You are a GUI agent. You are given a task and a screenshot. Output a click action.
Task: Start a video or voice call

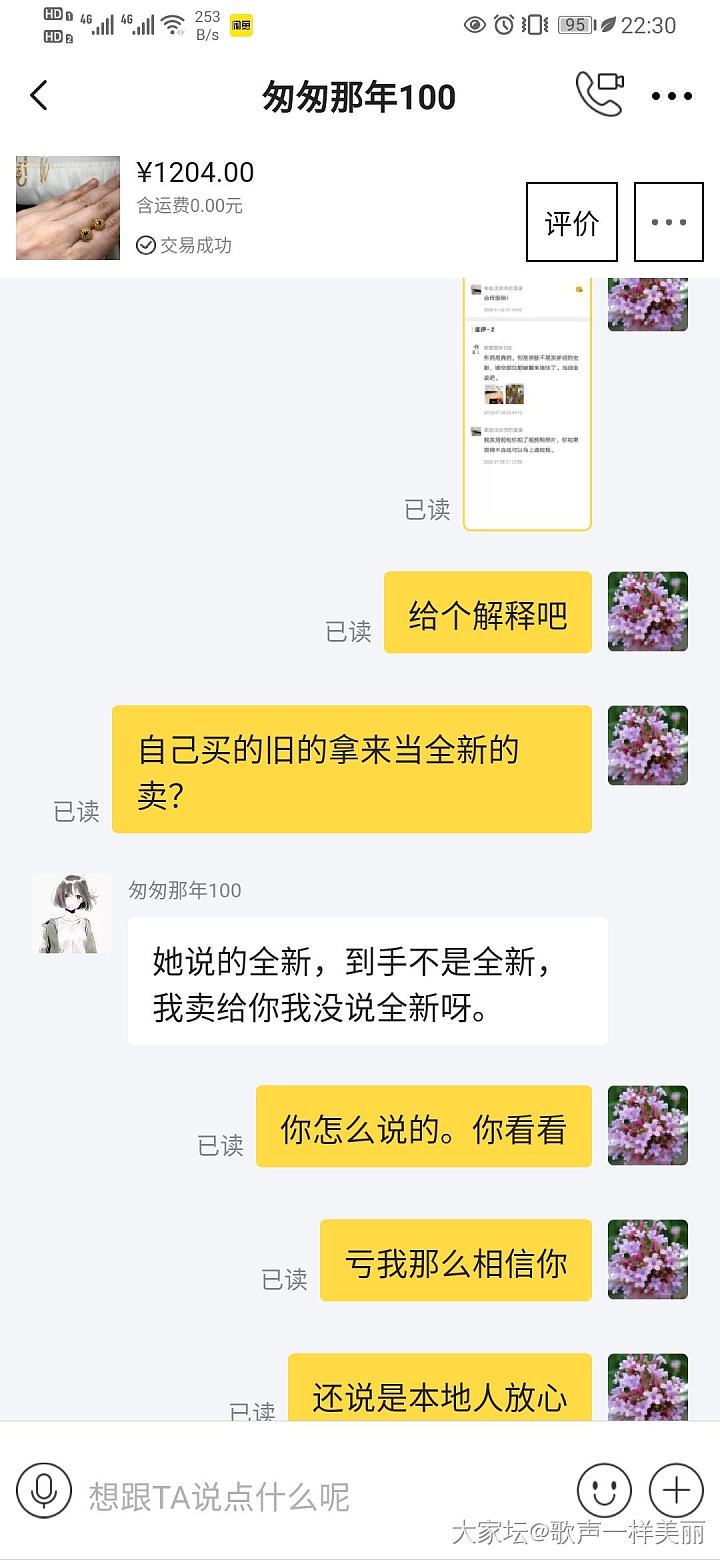(599, 95)
